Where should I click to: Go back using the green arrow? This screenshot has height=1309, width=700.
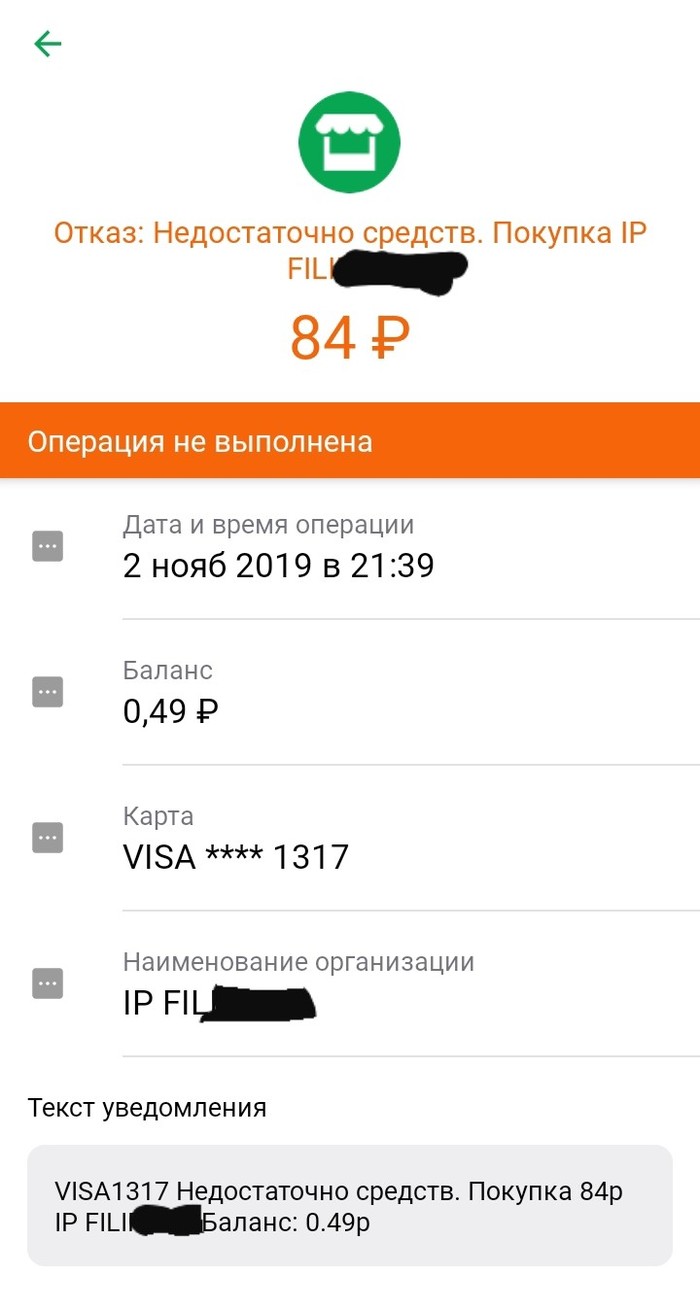pyautogui.click(x=48, y=44)
